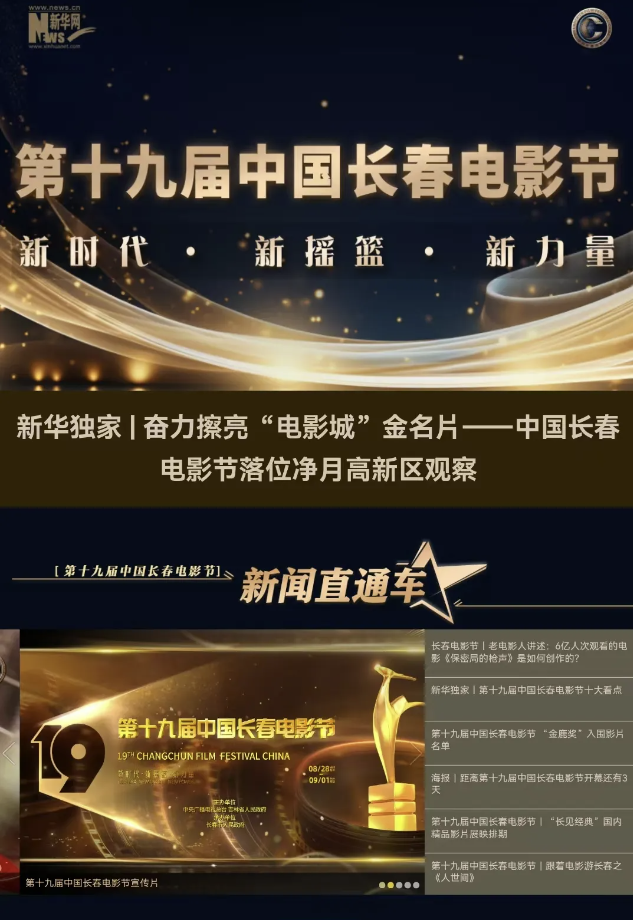Open the 新华独家 headline about 净月高新区观察
633x920 pixels.
tap(317, 448)
